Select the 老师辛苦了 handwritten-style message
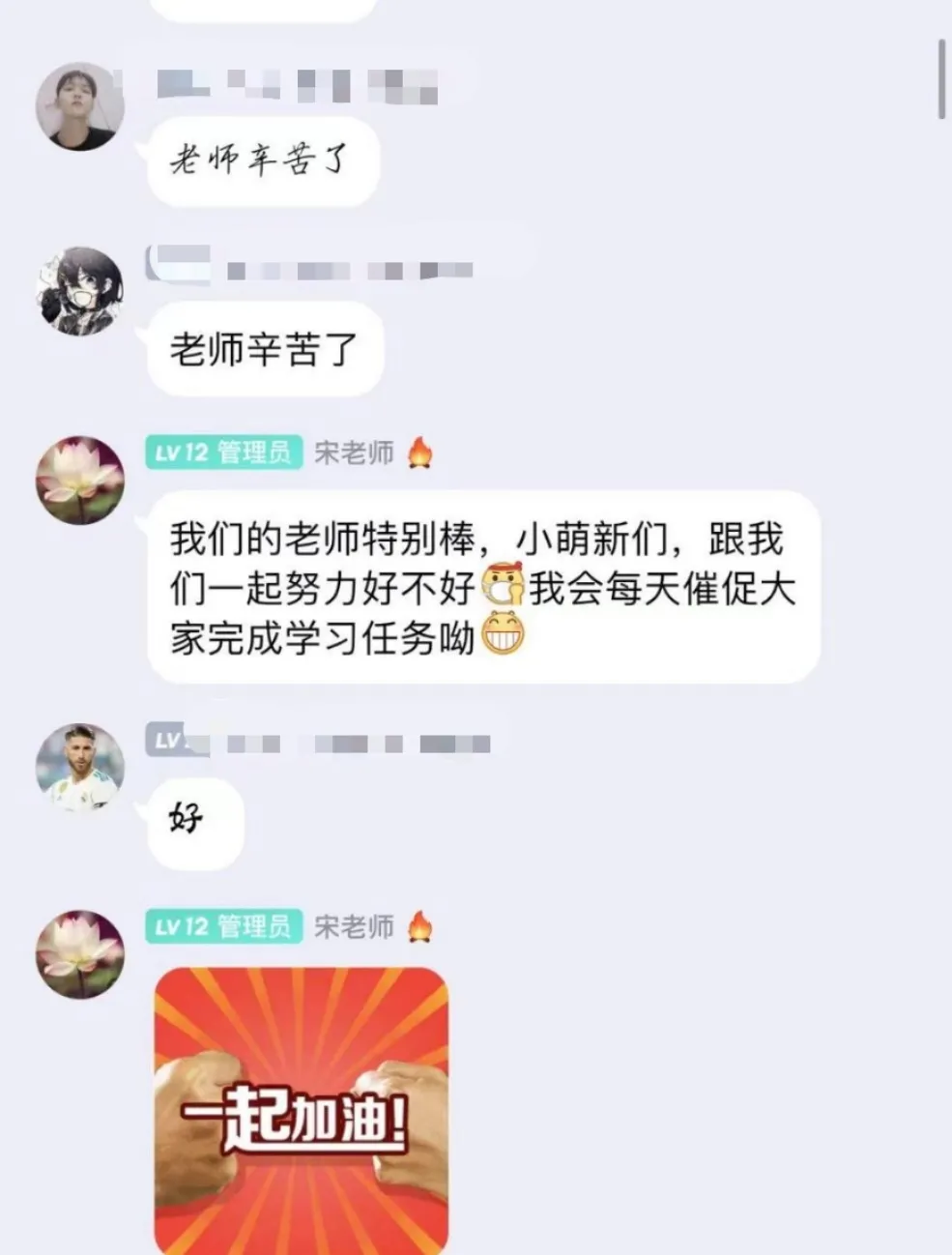 [263, 161]
